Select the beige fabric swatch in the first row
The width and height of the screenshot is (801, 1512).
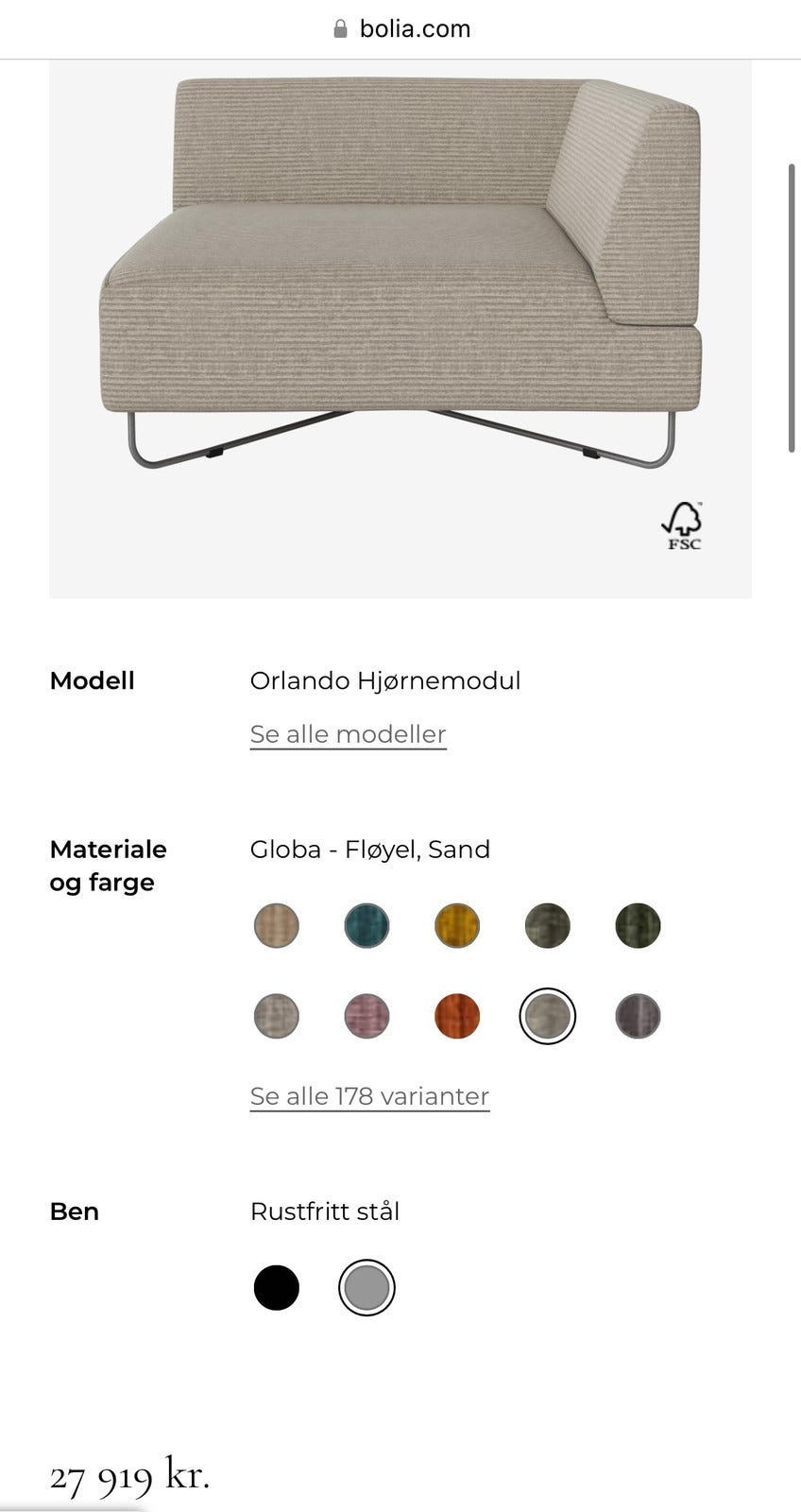point(276,926)
